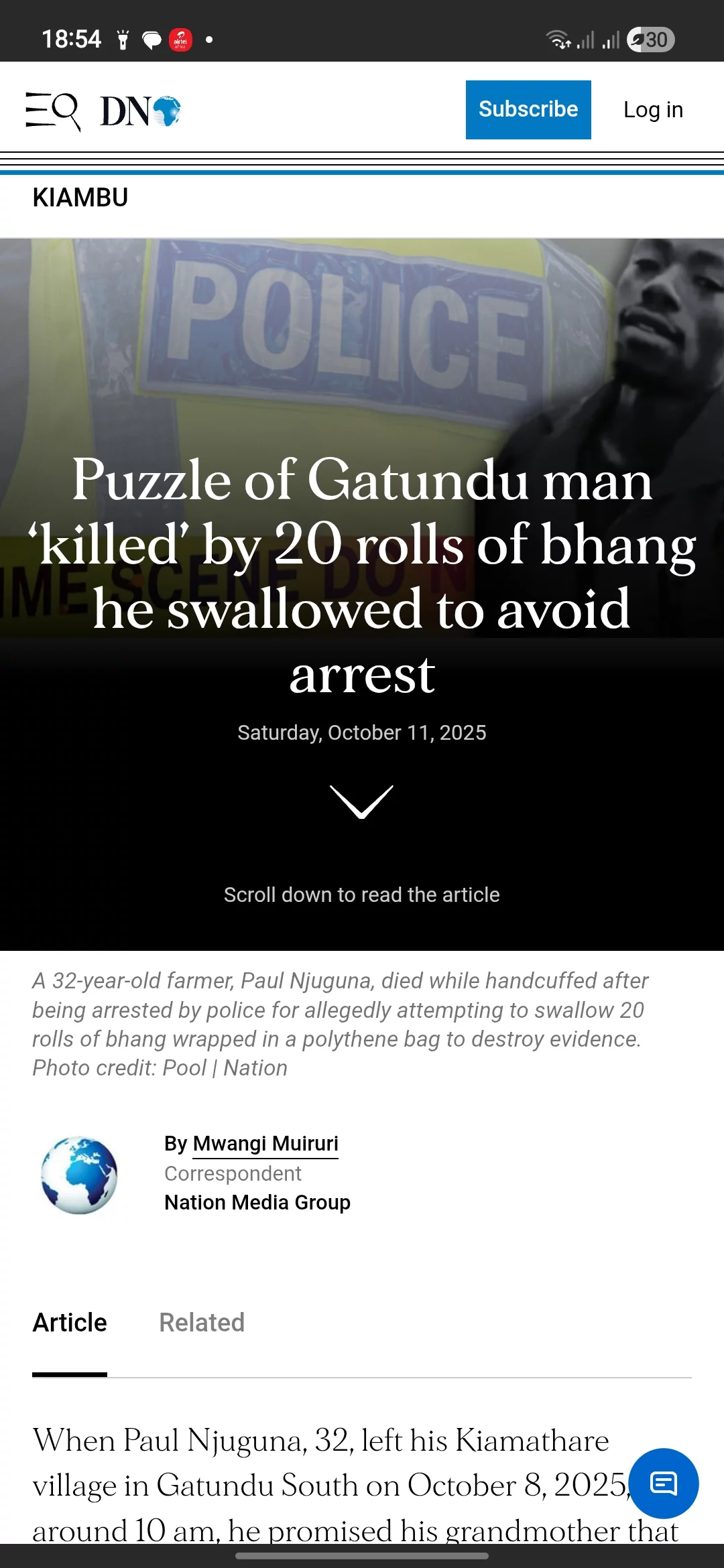Select the Article tab
Screen dimensions: 724x1568
click(x=70, y=1323)
